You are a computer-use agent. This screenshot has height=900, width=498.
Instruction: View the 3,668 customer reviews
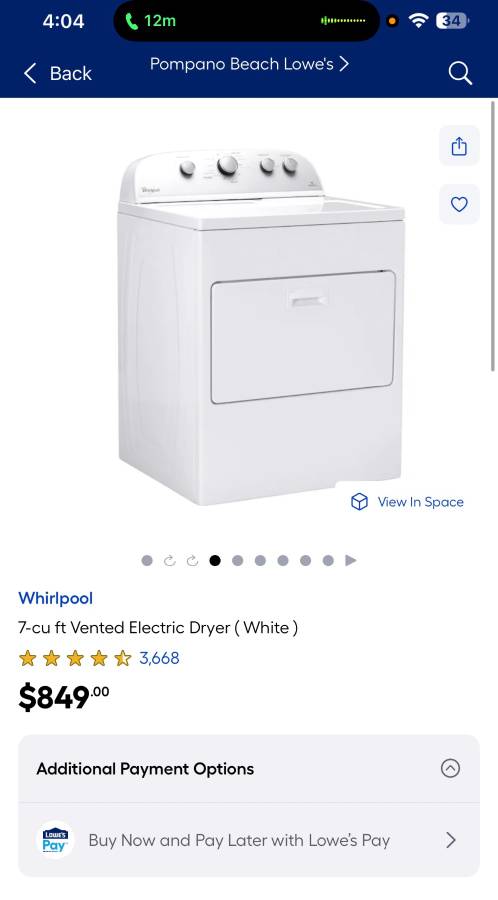click(159, 658)
